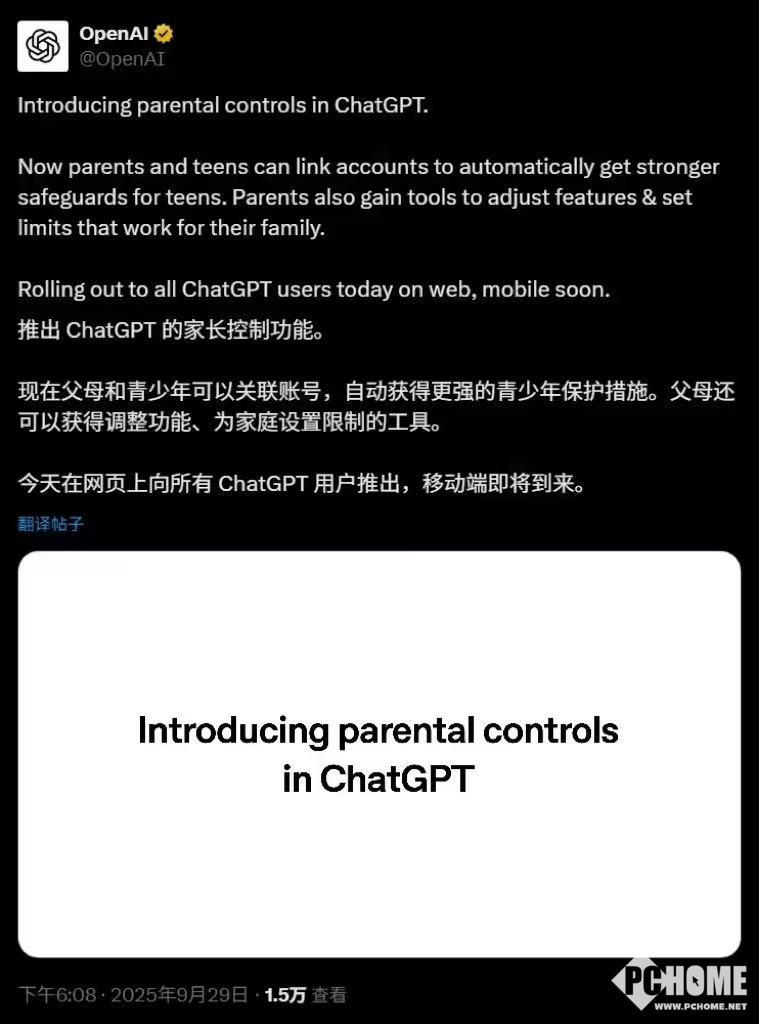This screenshot has height=1024, width=759.
Task: Tap the 翻译帖子 translate link
Action: click(x=51, y=524)
